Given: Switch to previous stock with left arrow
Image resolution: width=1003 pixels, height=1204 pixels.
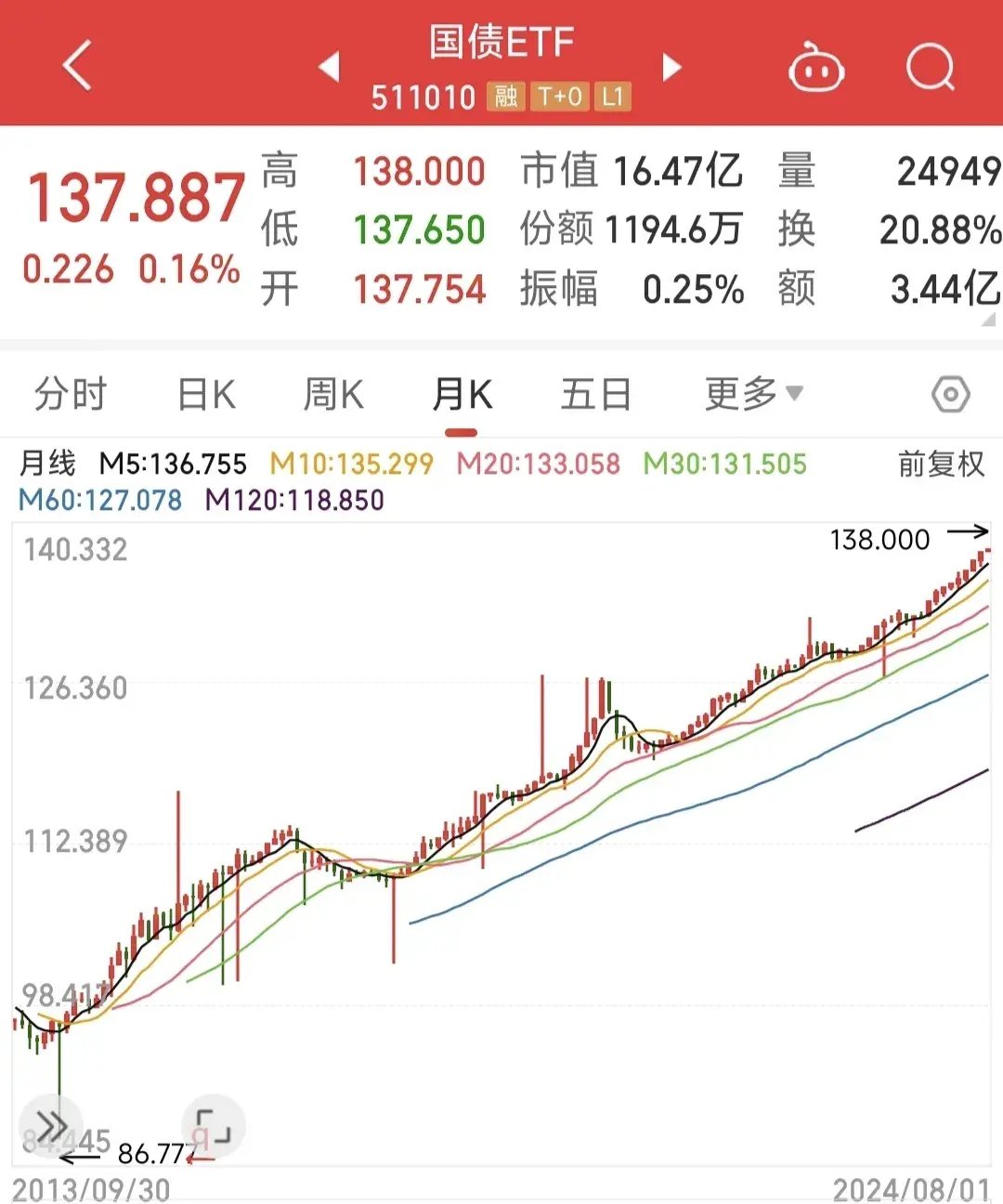Looking at the screenshot, I should pos(330,67).
